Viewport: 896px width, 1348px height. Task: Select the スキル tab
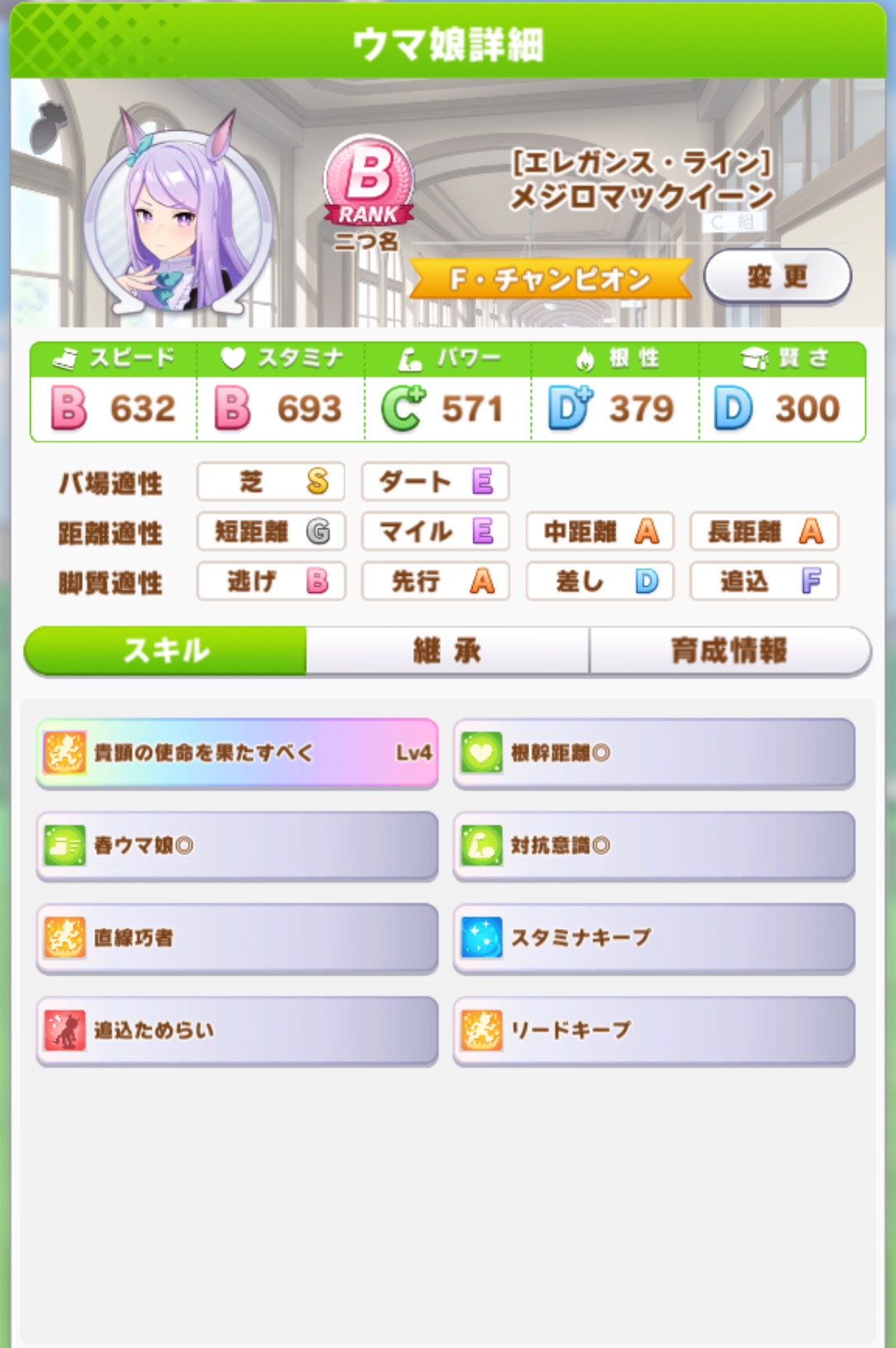coord(166,650)
